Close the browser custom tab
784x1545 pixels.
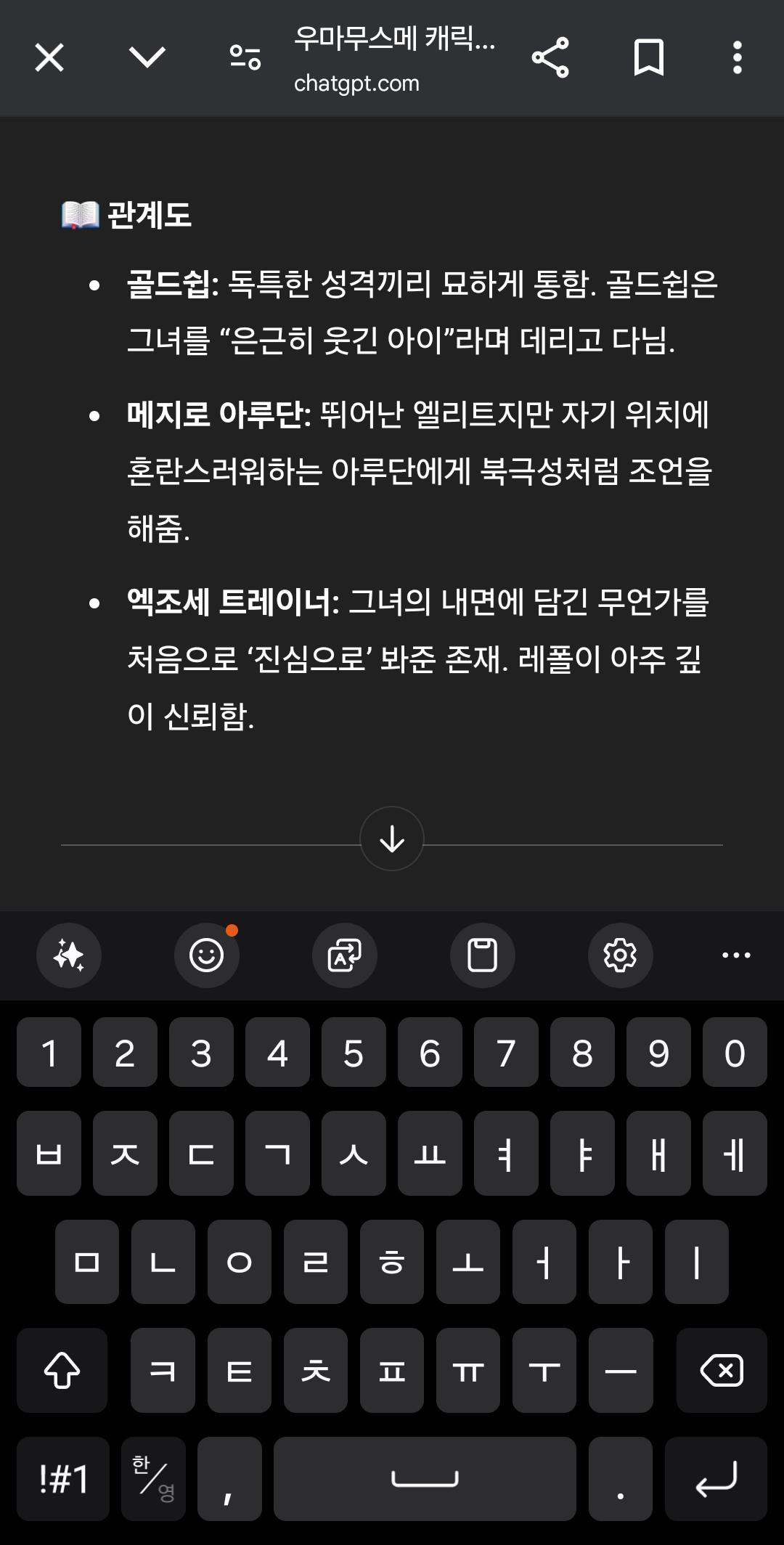coord(49,57)
